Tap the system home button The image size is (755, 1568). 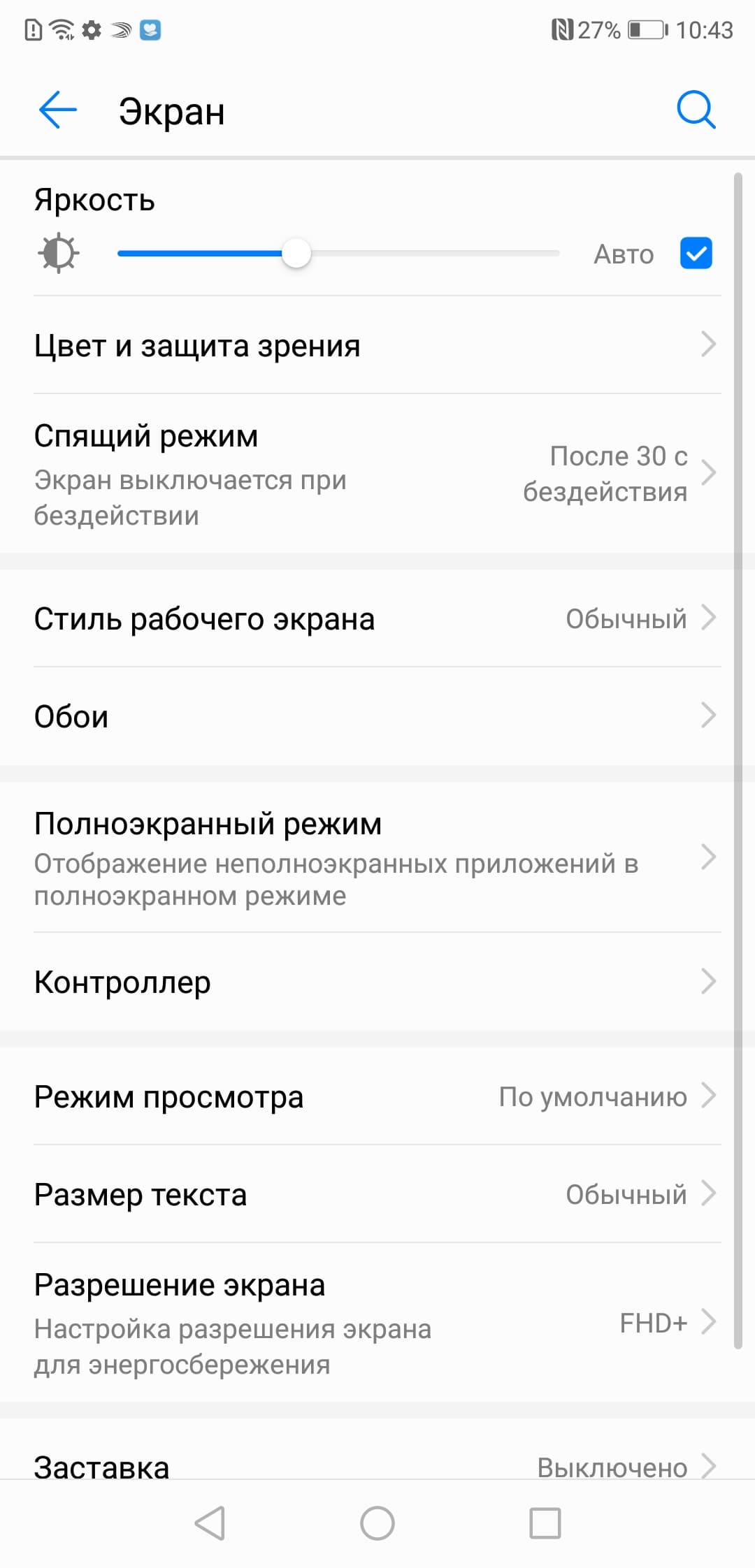click(x=377, y=1523)
